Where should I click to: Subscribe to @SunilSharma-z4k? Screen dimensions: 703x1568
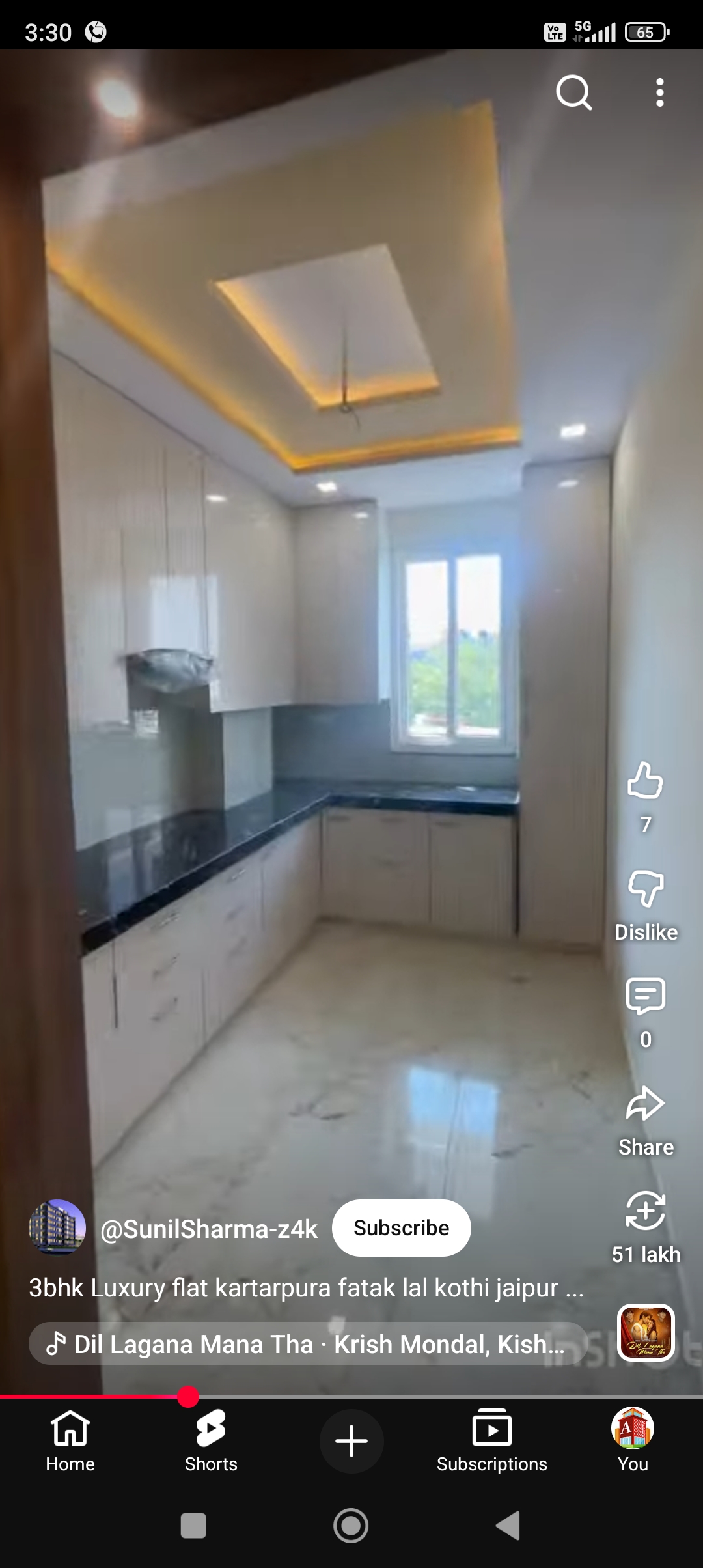(401, 1228)
